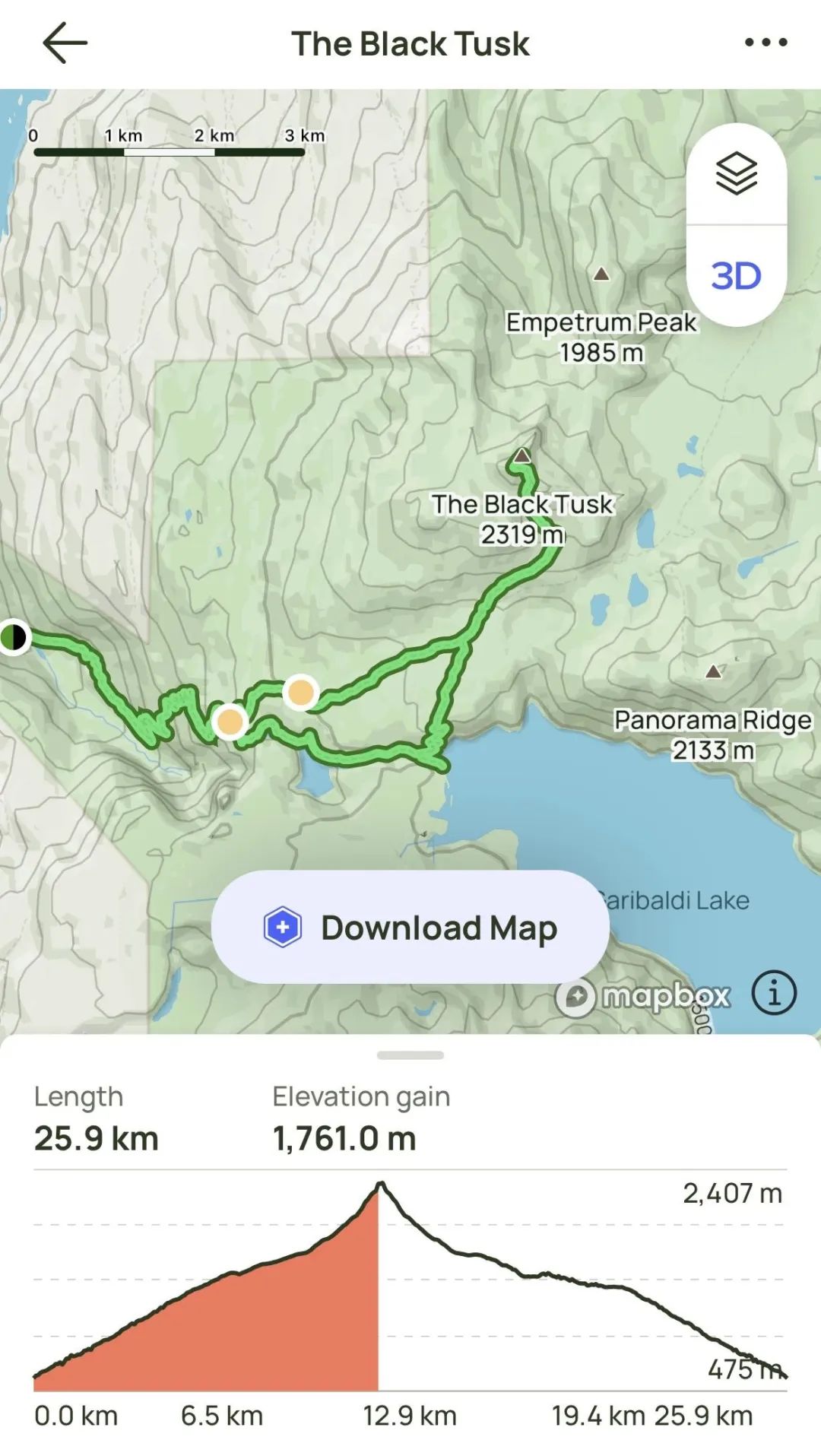Tap the trailhead start marker on map
821x1456 pixels.
click(x=13, y=637)
